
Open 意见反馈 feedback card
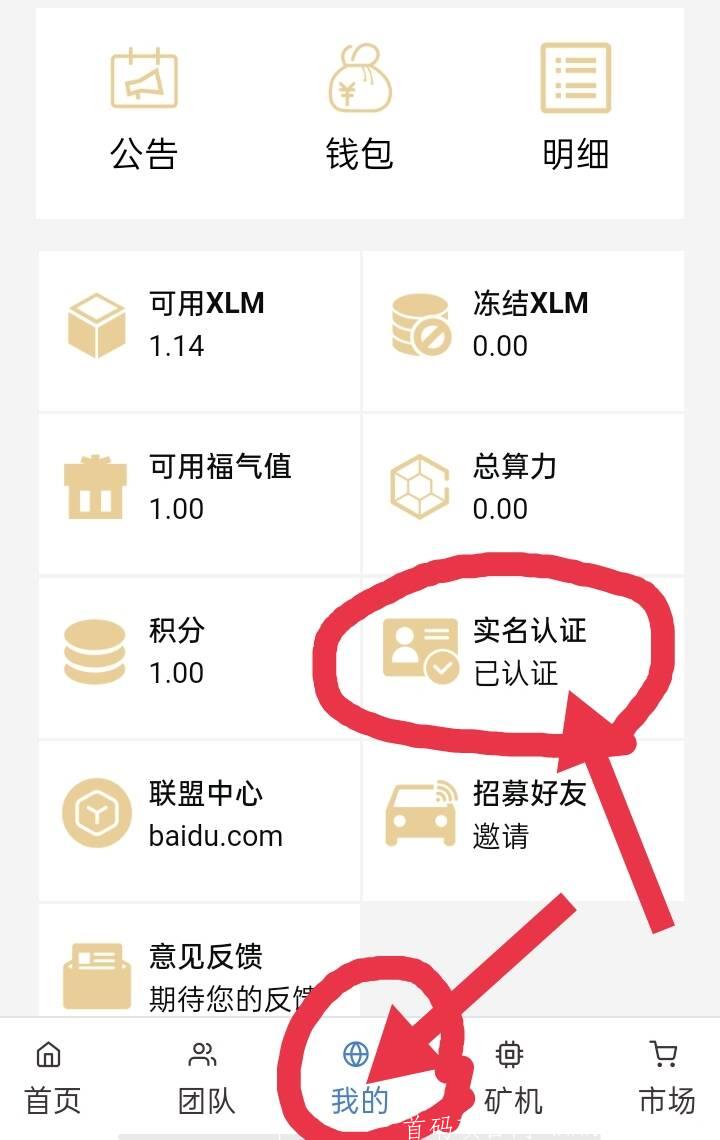tap(199, 975)
